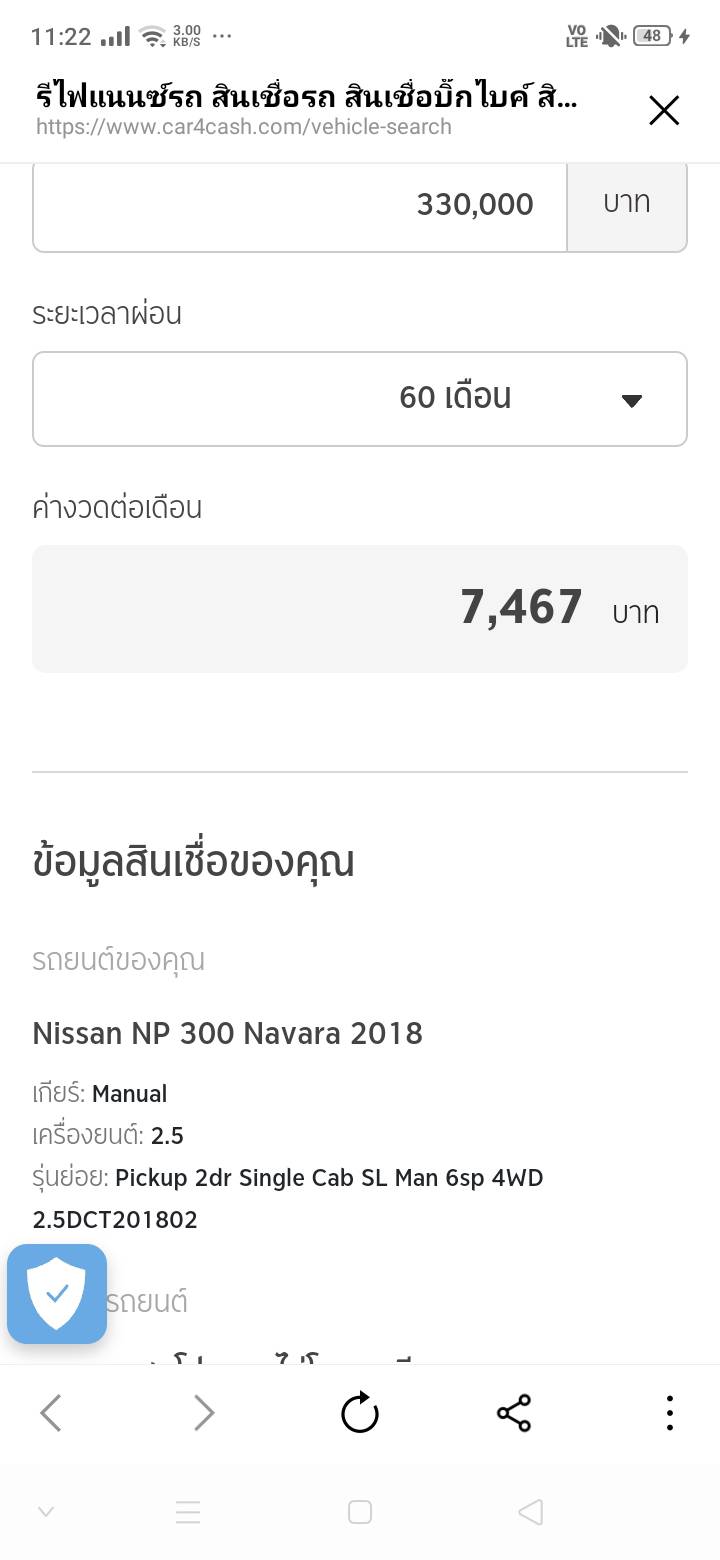Close the in-app browser page
Image resolution: width=720 pixels, height=1560 pixels.
(664, 111)
